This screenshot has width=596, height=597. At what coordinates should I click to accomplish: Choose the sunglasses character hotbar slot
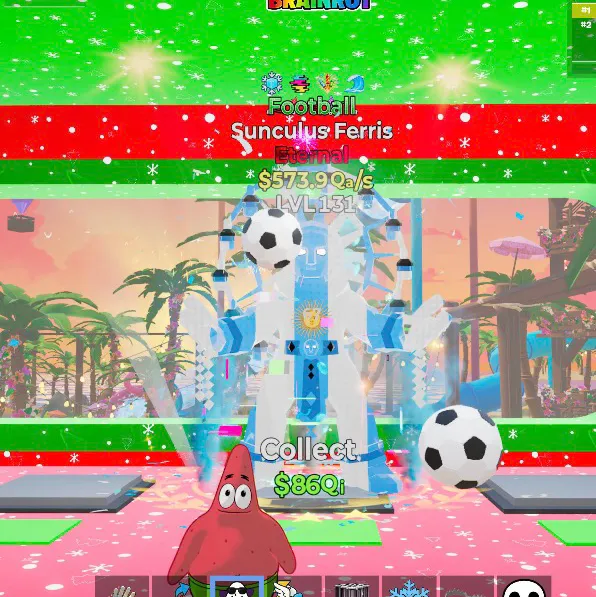pos(237,587)
